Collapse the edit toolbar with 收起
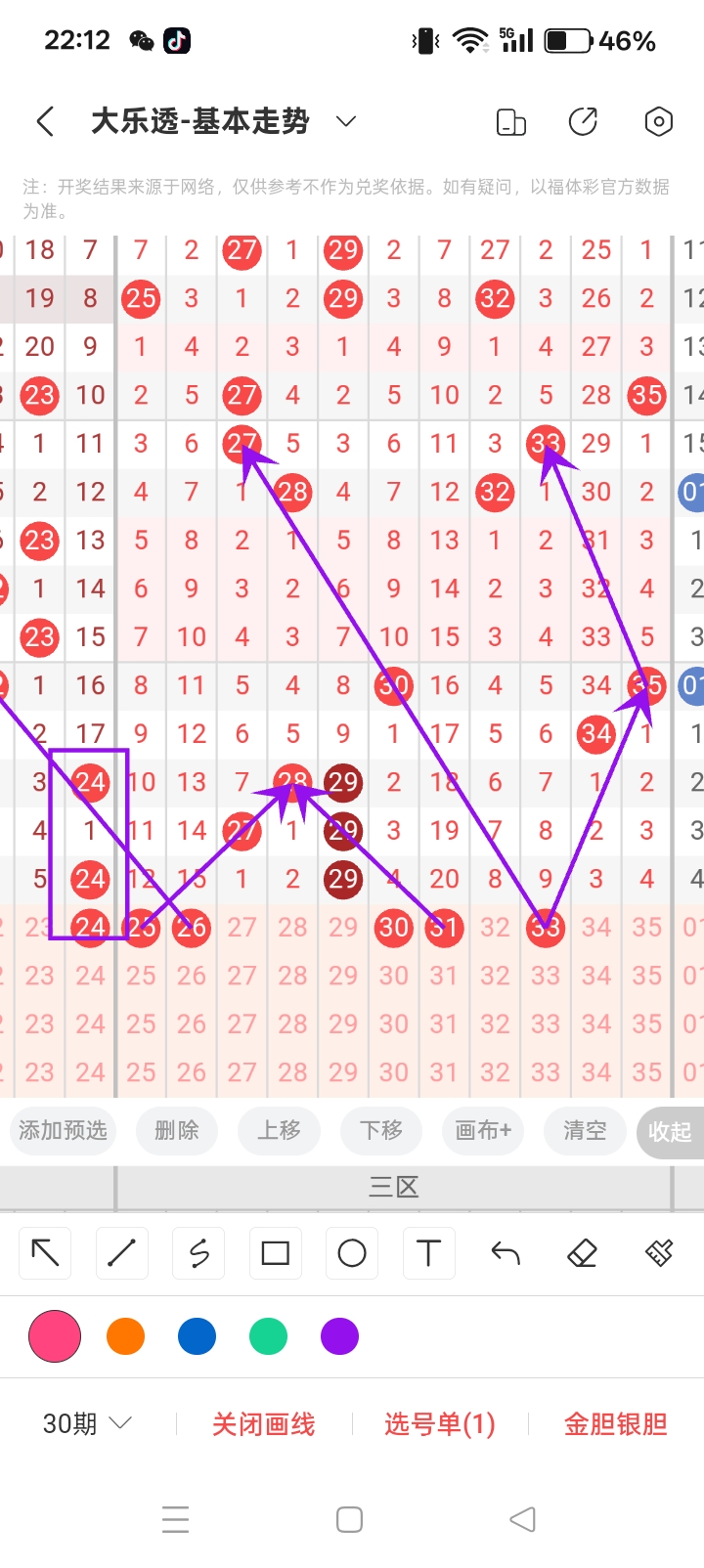The image size is (704, 1568). pyautogui.click(x=671, y=1131)
